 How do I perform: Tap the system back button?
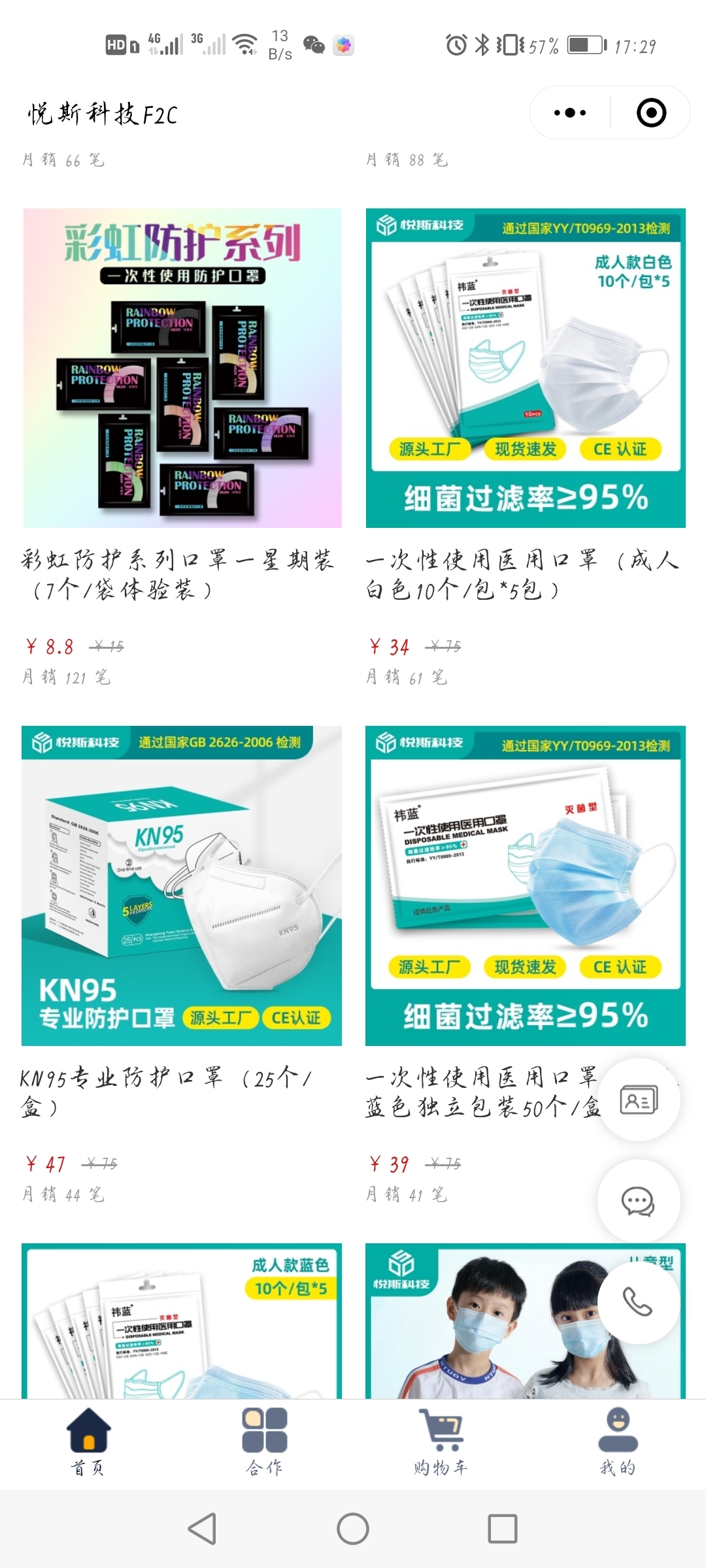click(202, 1529)
